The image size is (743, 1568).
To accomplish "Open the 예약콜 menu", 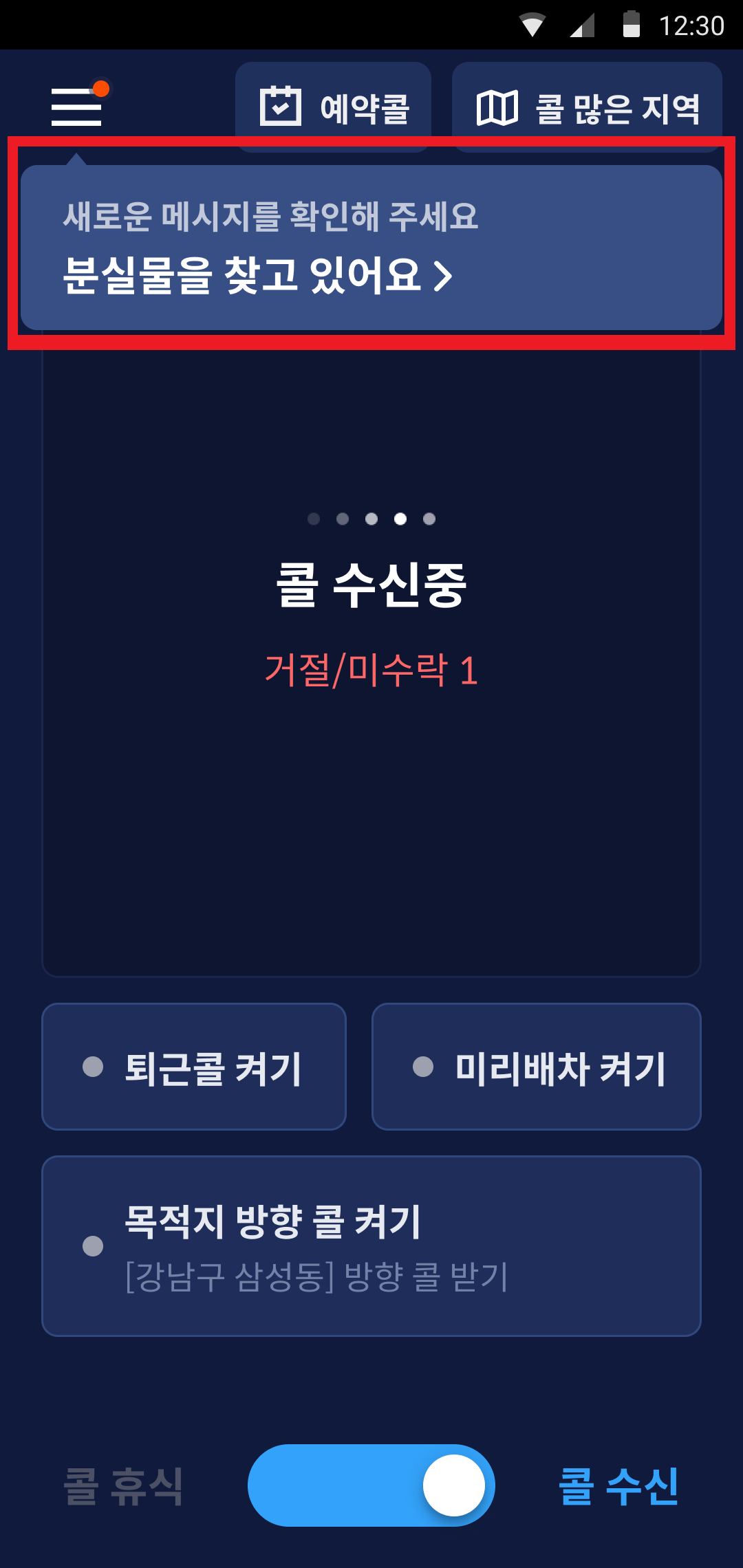I will (334, 105).
